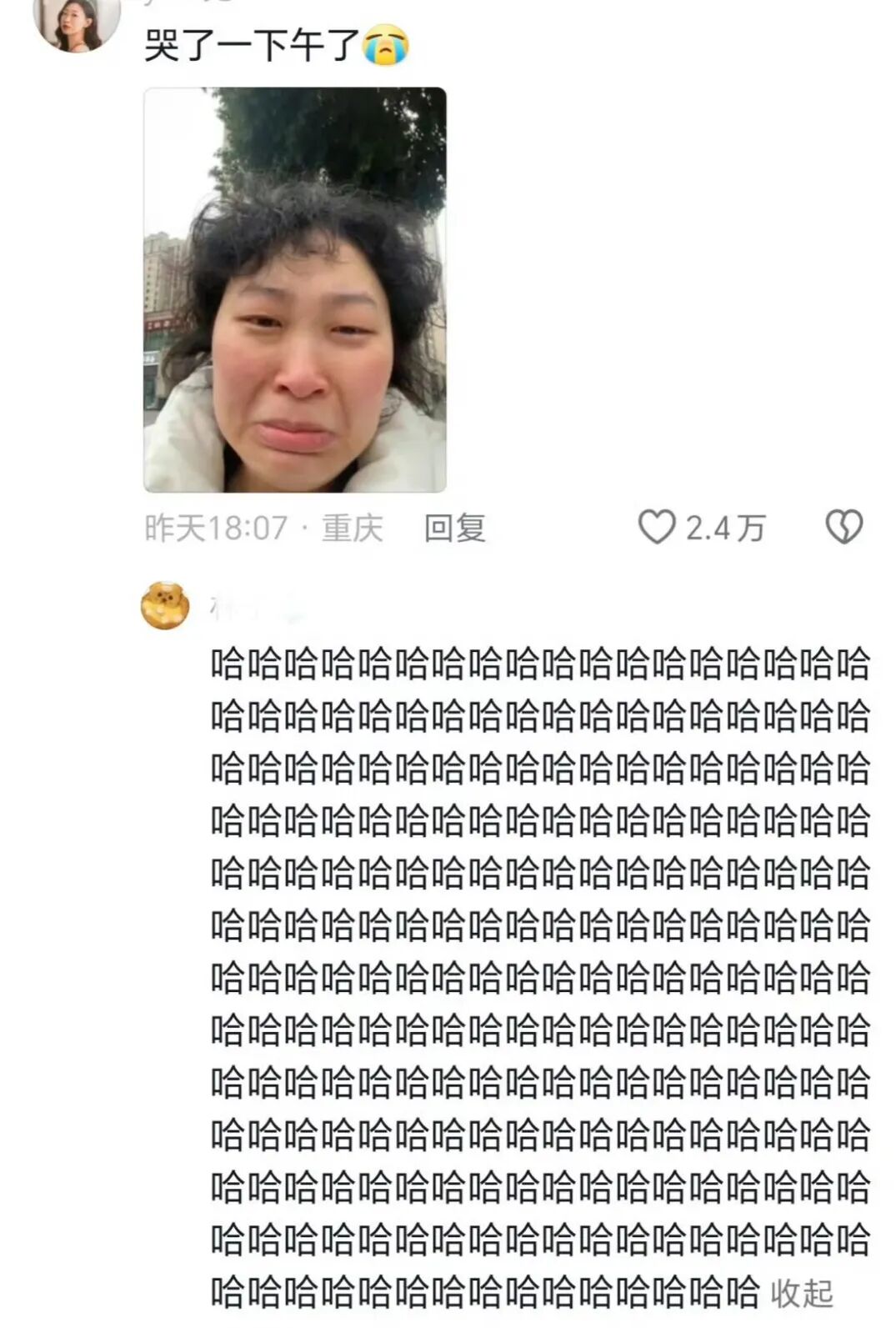This screenshot has width=896, height=1328.
Task: Open the crying selfie photo in the comment
Action: (295, 289)
